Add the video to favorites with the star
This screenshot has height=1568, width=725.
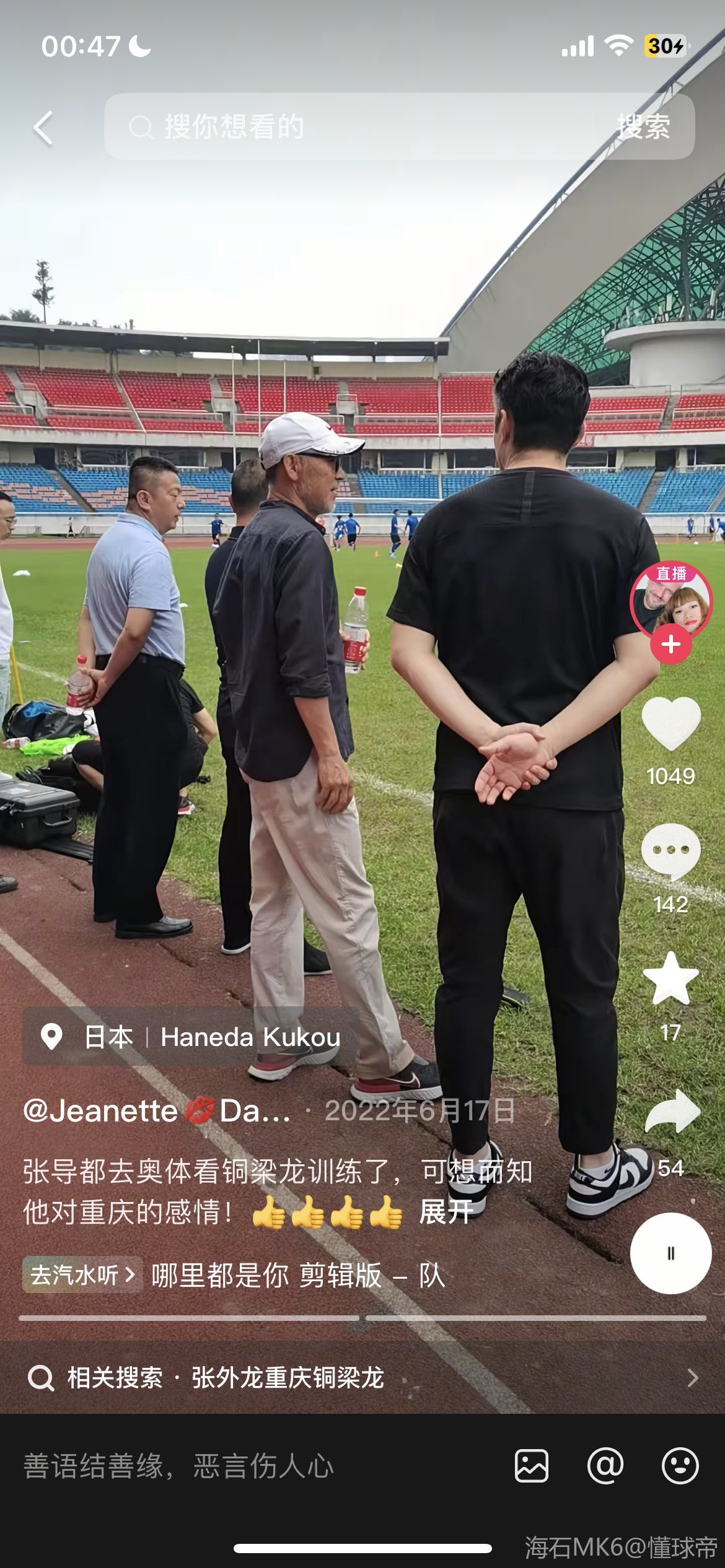pyautogui.click(x=671, y=979)
